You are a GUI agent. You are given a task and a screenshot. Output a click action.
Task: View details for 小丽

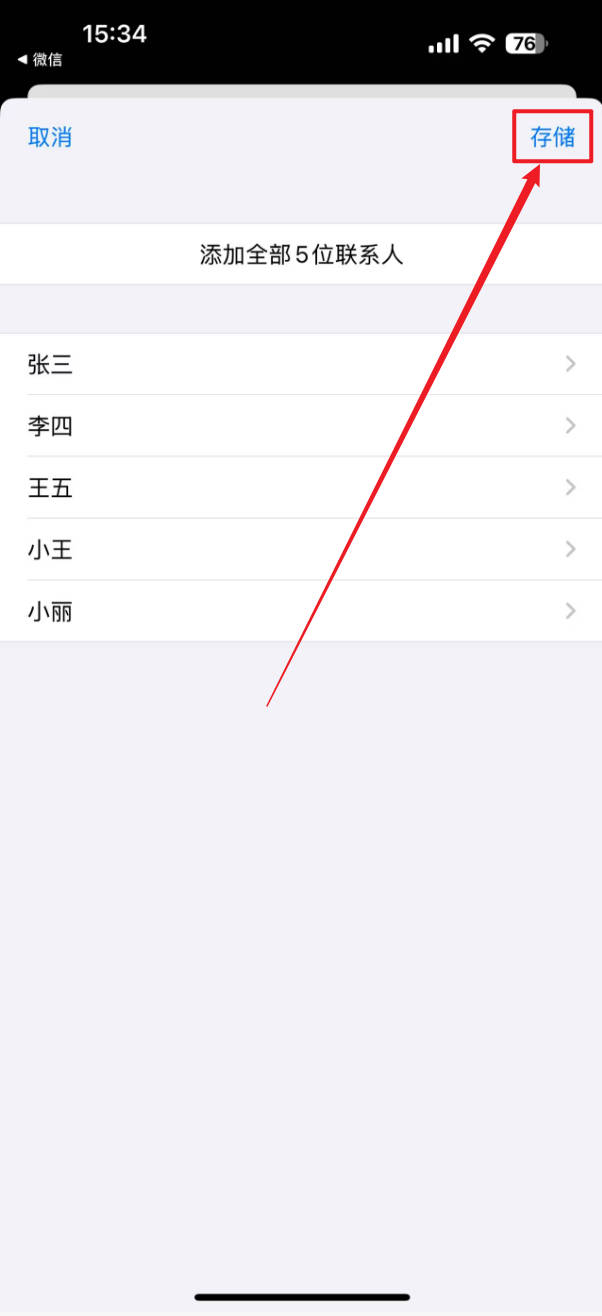(x=301, y=611)
